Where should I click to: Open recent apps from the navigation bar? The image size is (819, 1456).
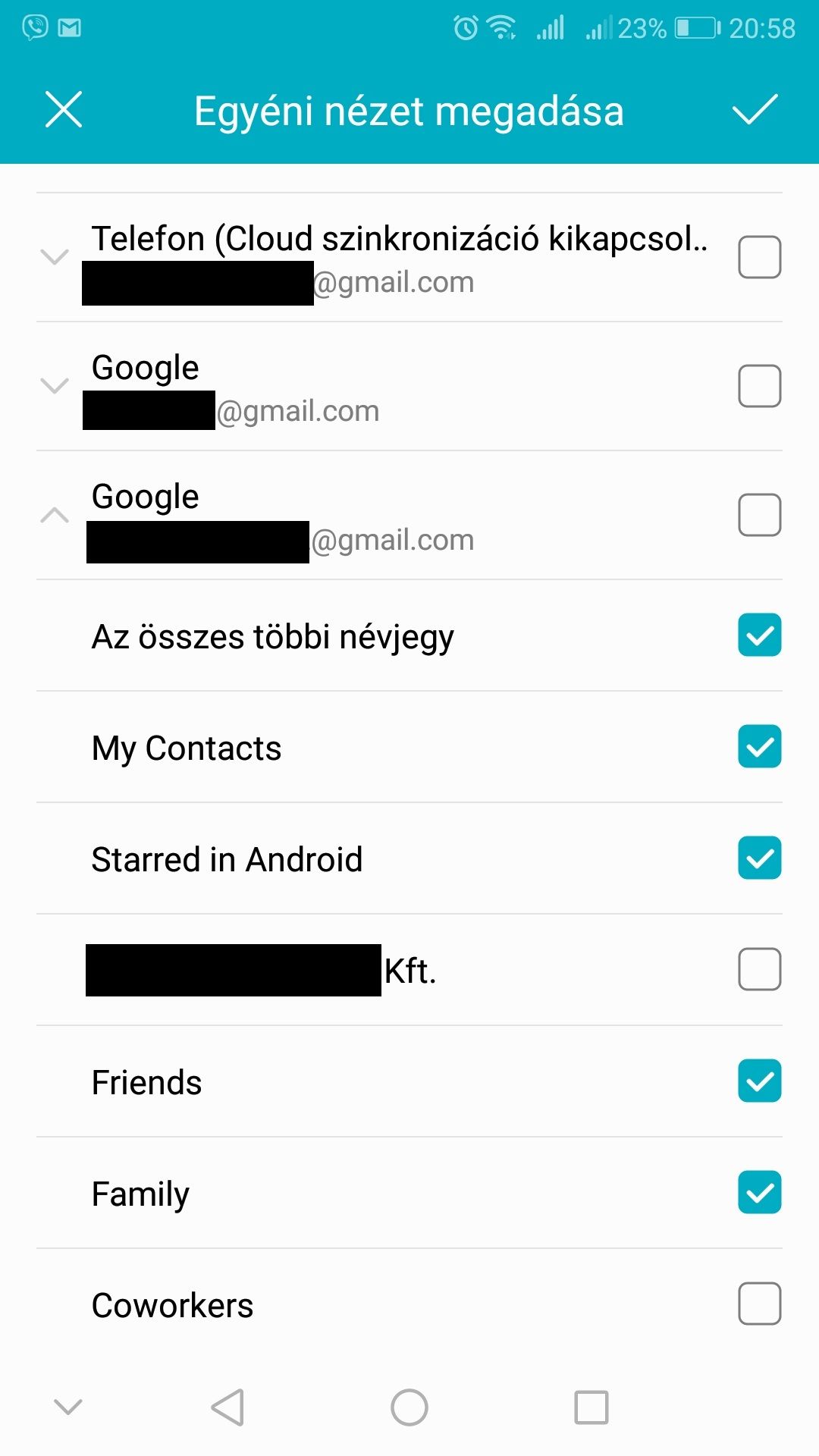pyautogui.click(x=591, y=1407)
